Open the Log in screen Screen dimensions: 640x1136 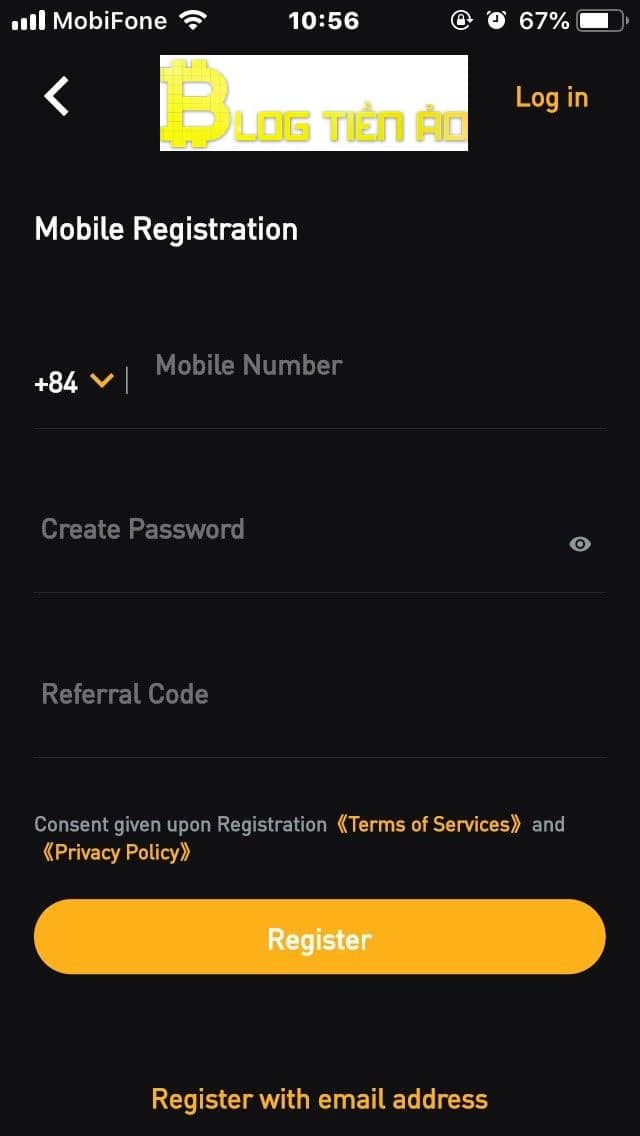point(551,97)
